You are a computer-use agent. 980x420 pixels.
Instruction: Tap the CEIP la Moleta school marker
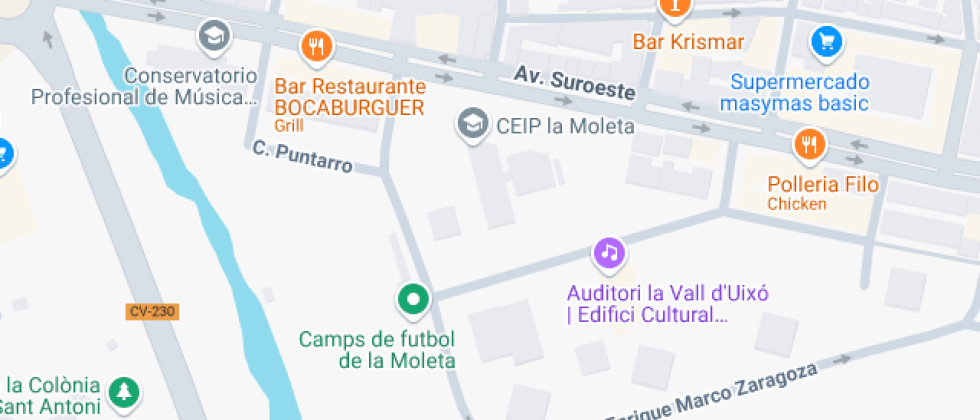point(473,124)
